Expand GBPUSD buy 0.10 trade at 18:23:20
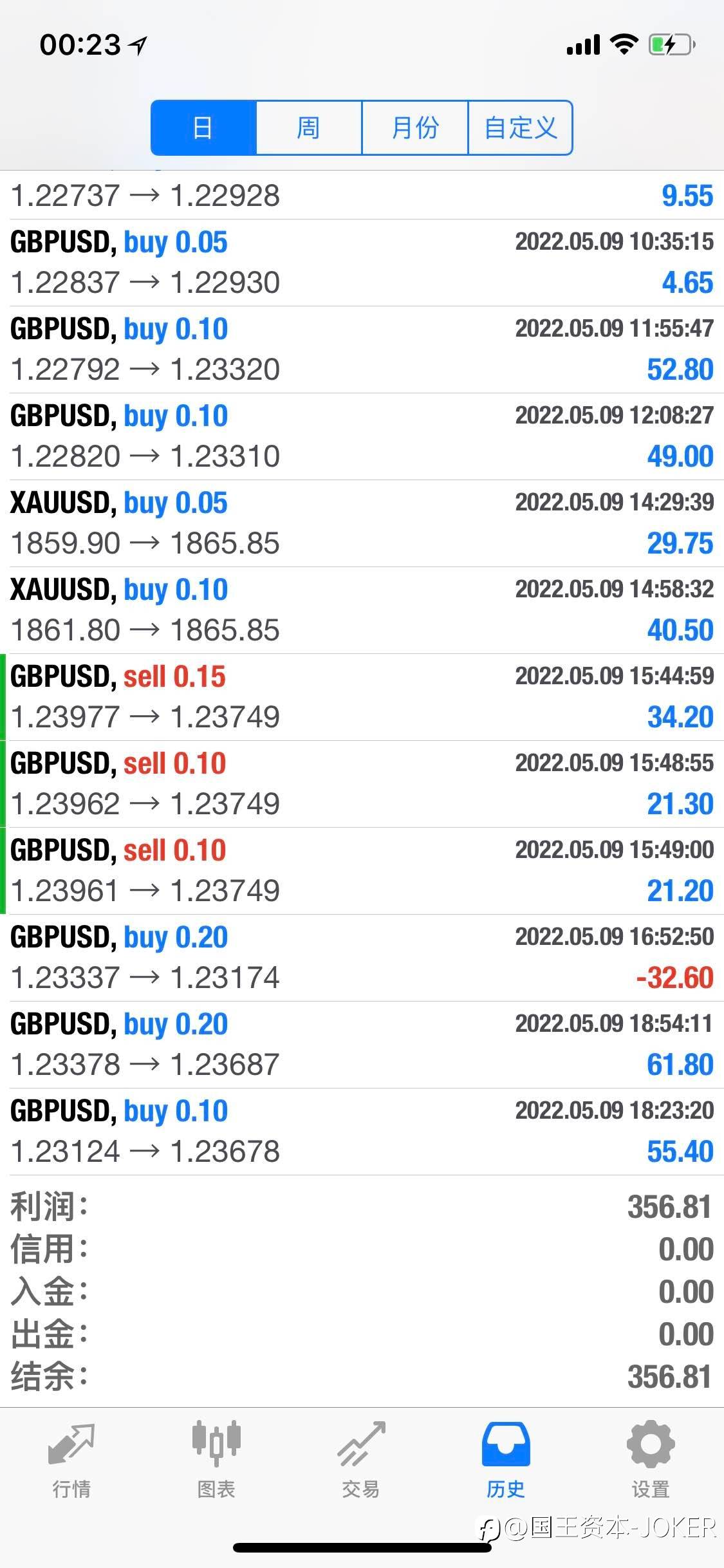Image resolution: width=724 pixels, height=1568 pixels. coord(362,1132)
